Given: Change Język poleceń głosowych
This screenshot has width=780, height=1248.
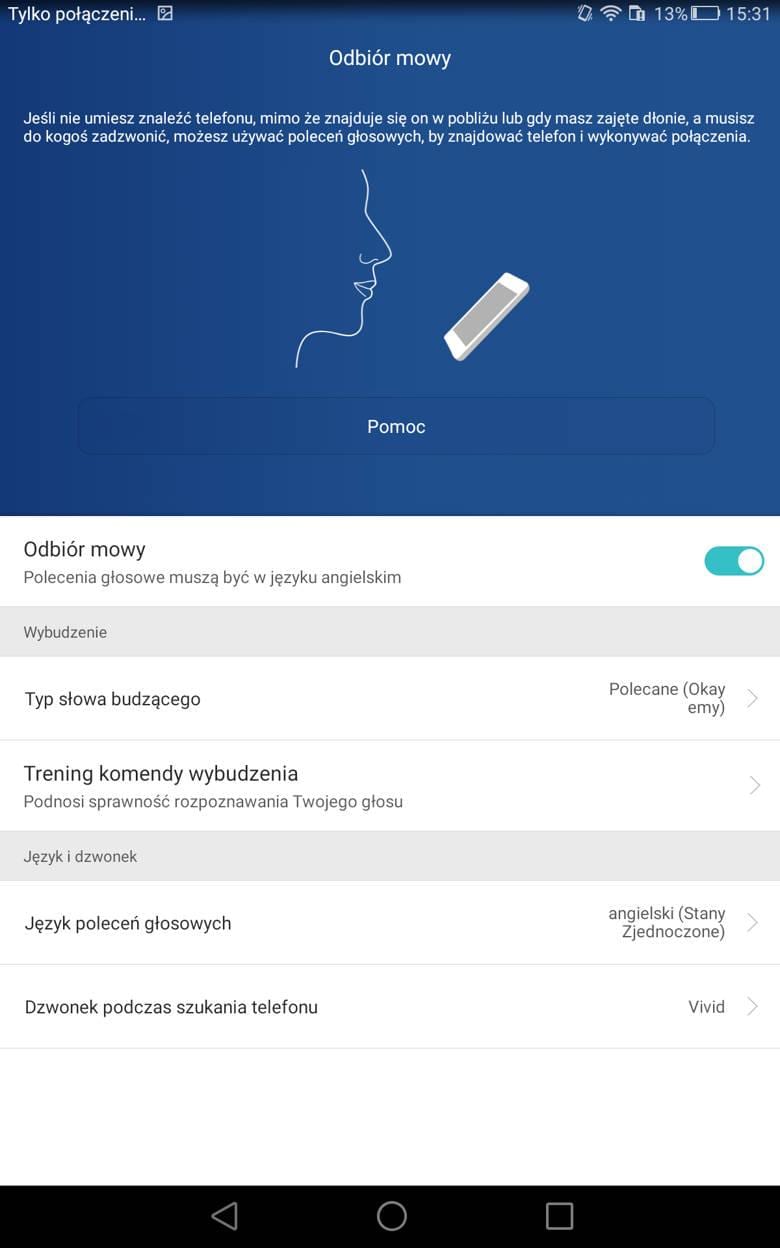Looking at the screenshot, I should [x=390, y=923].
